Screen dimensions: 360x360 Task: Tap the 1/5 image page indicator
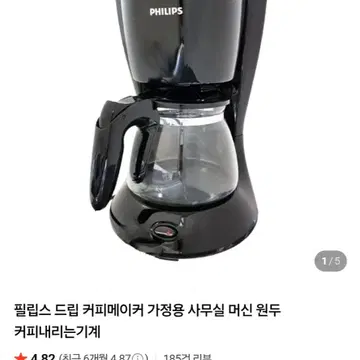(331, 261)
